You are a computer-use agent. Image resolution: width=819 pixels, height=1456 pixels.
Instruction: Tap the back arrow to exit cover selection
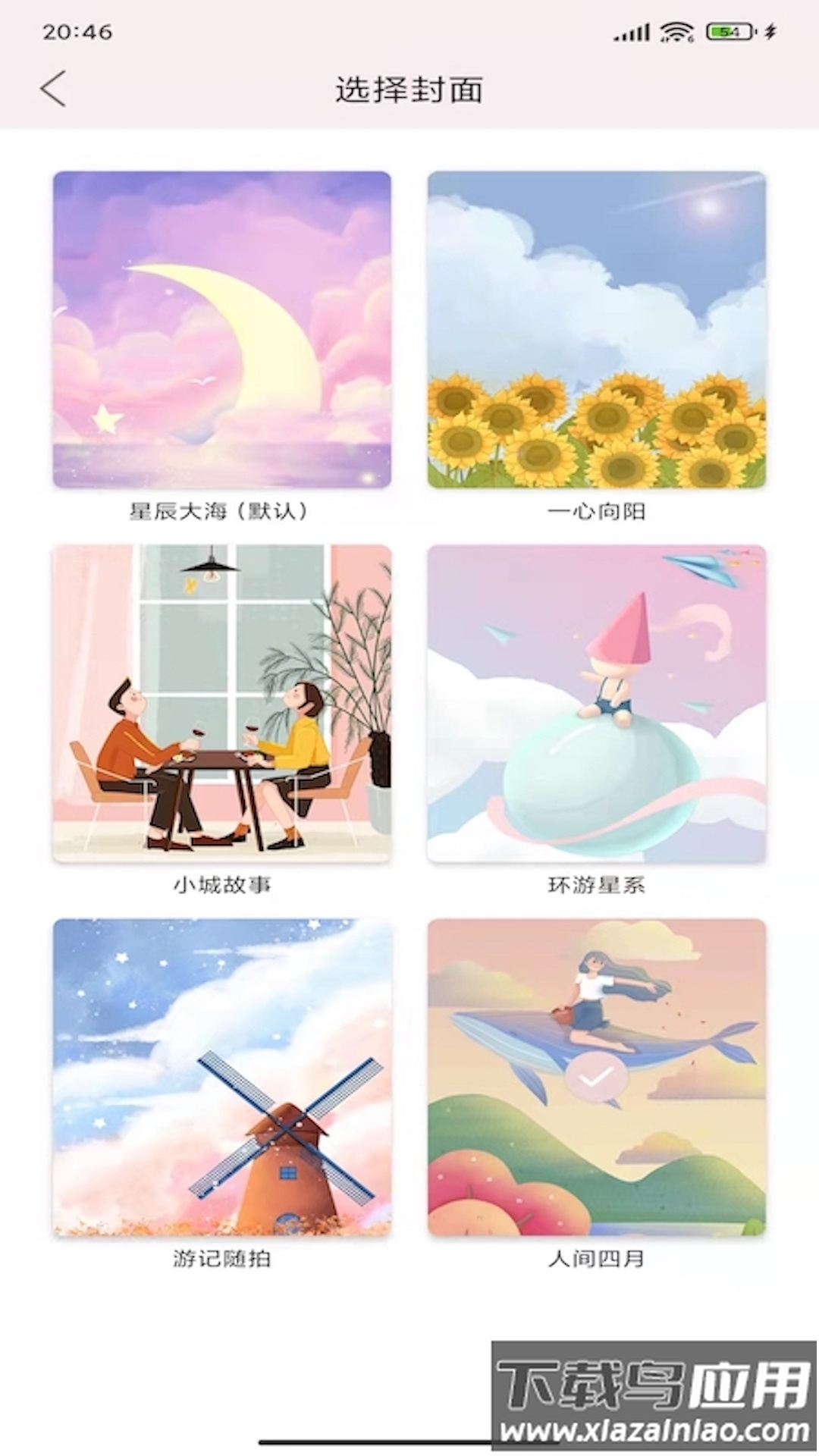52,89
